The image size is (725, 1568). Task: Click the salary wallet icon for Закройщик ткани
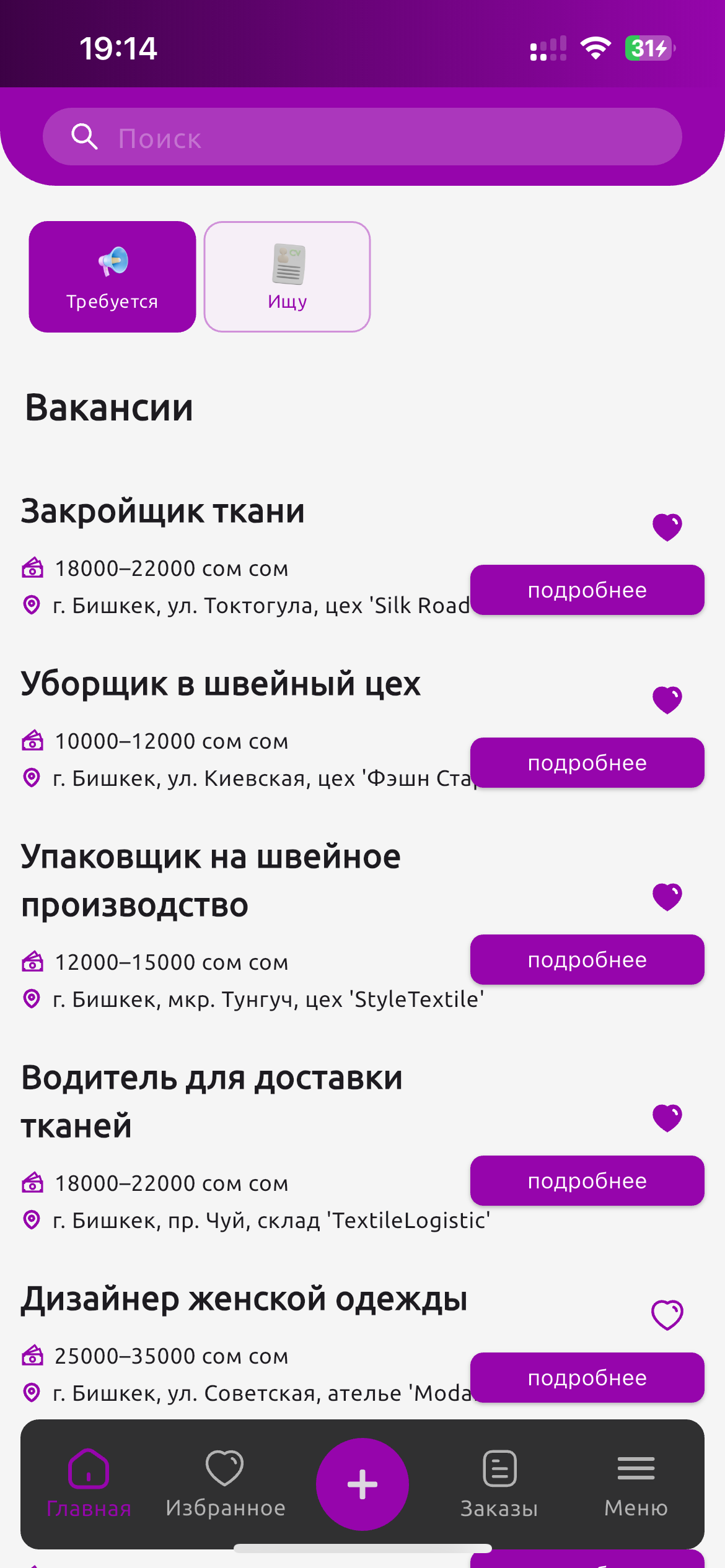[32, 568]
